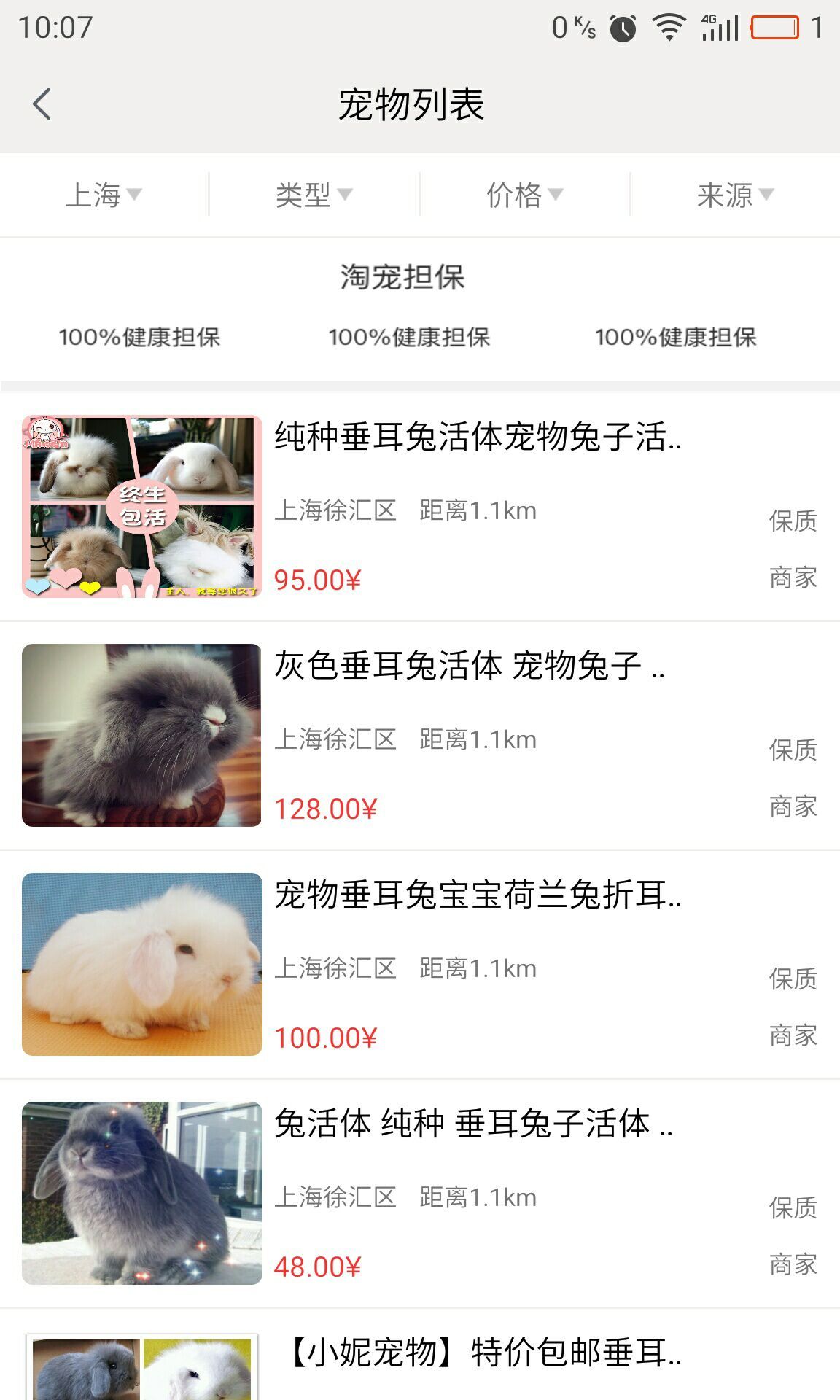
Task: Go back from the 宠物列表 page
Action: click(x=42, y=104)
